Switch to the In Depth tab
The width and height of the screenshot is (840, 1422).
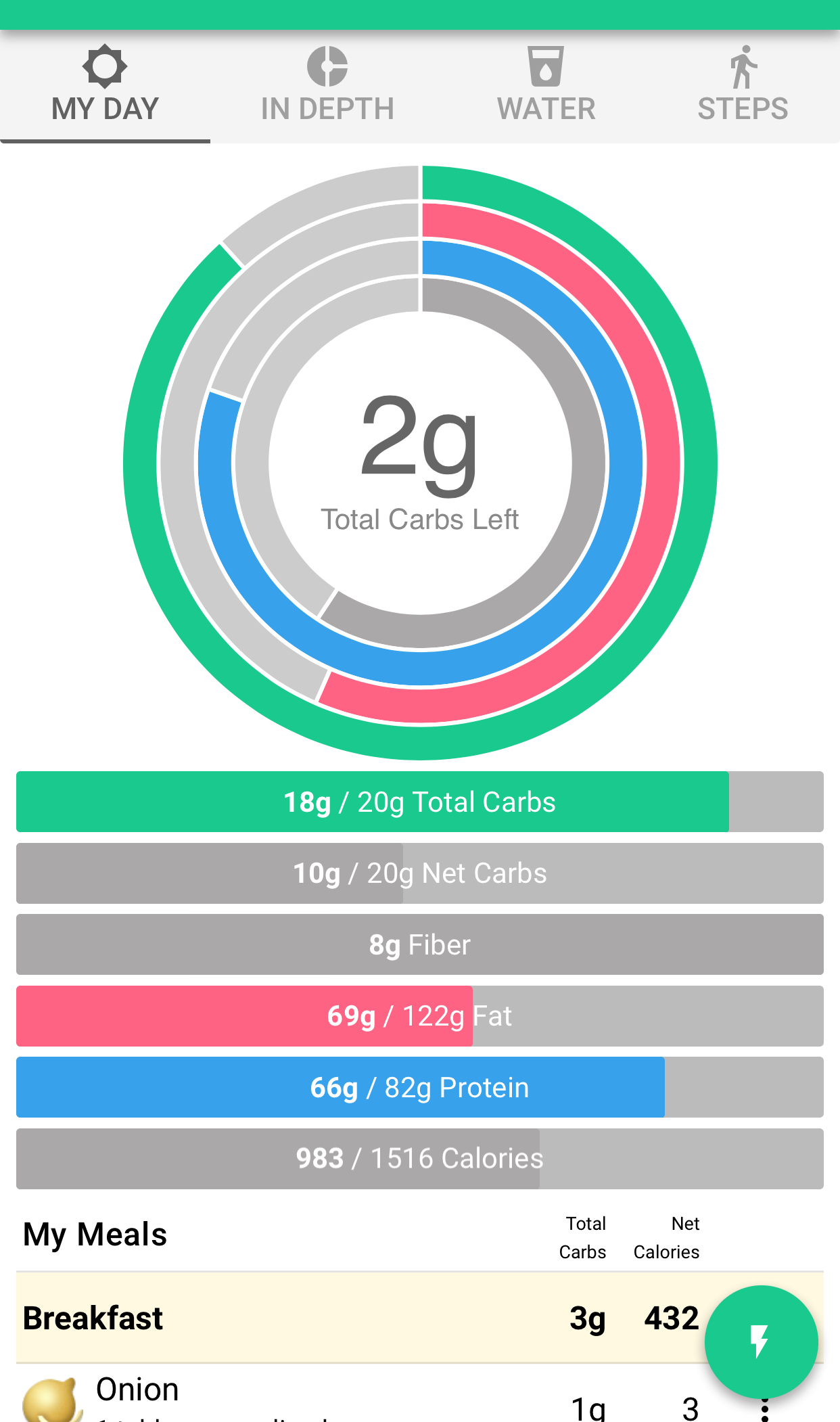pos(327,86)
